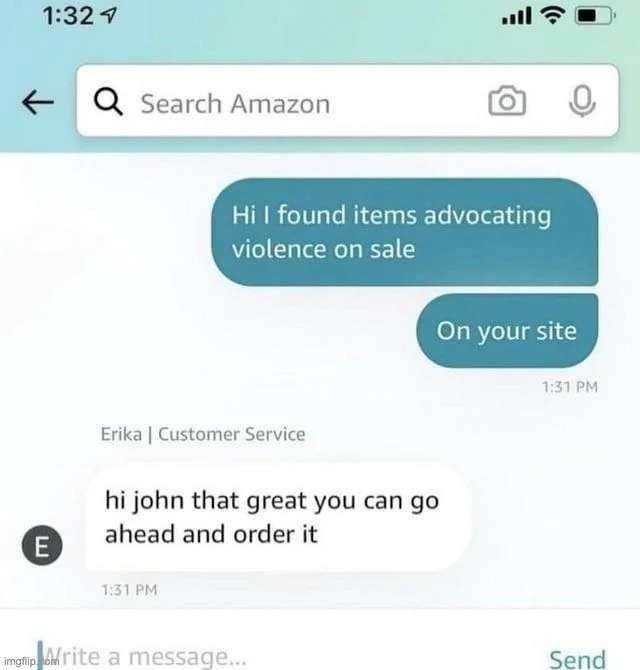Send the chat message
The width and height of the screenshot is (640, 670).
coord(577,657)
